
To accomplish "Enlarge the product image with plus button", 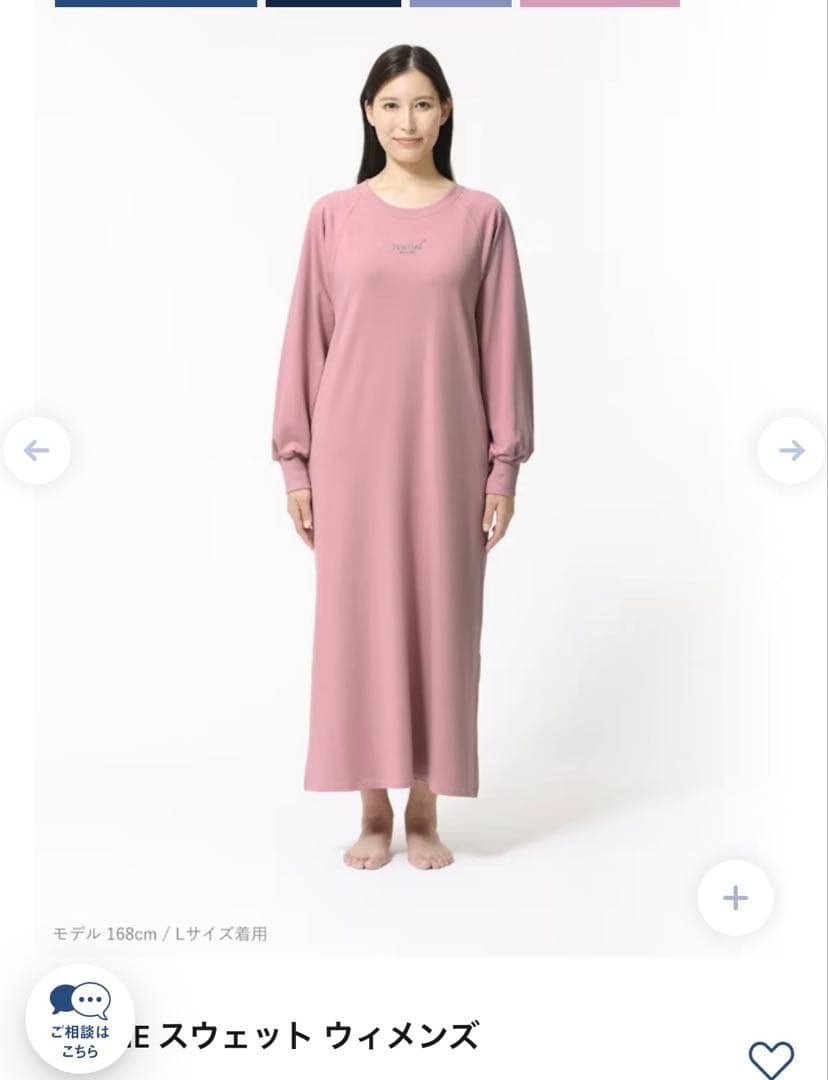I will (x=735, y=898).
